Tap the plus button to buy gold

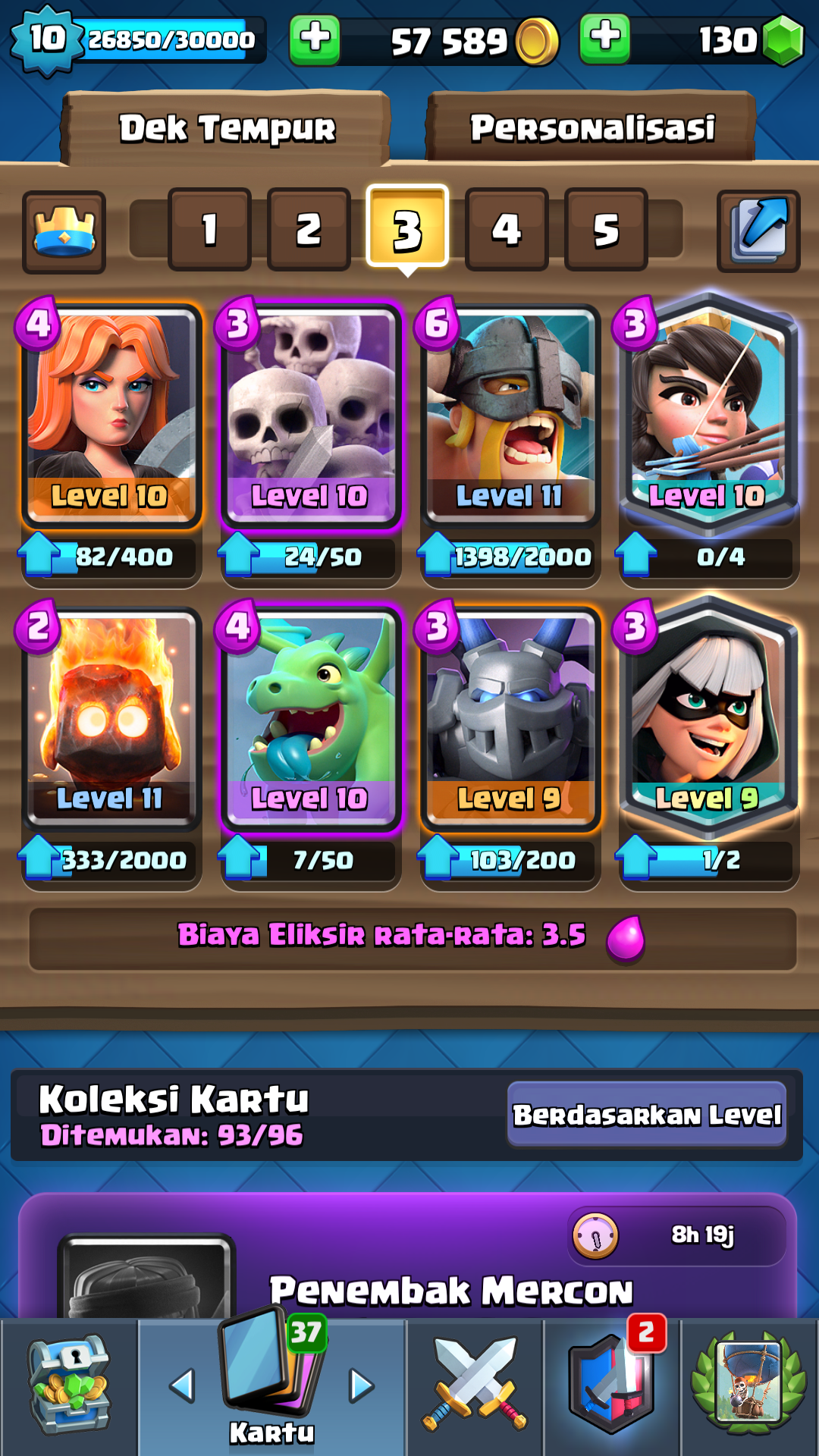coord(315,39)
